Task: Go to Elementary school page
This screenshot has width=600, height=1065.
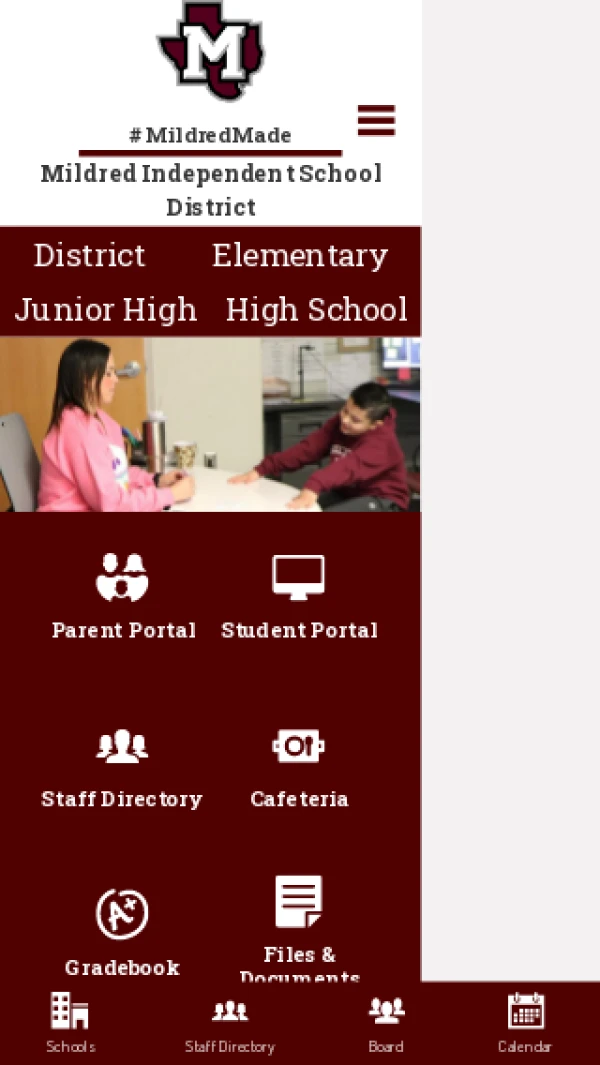Action: 299,256
